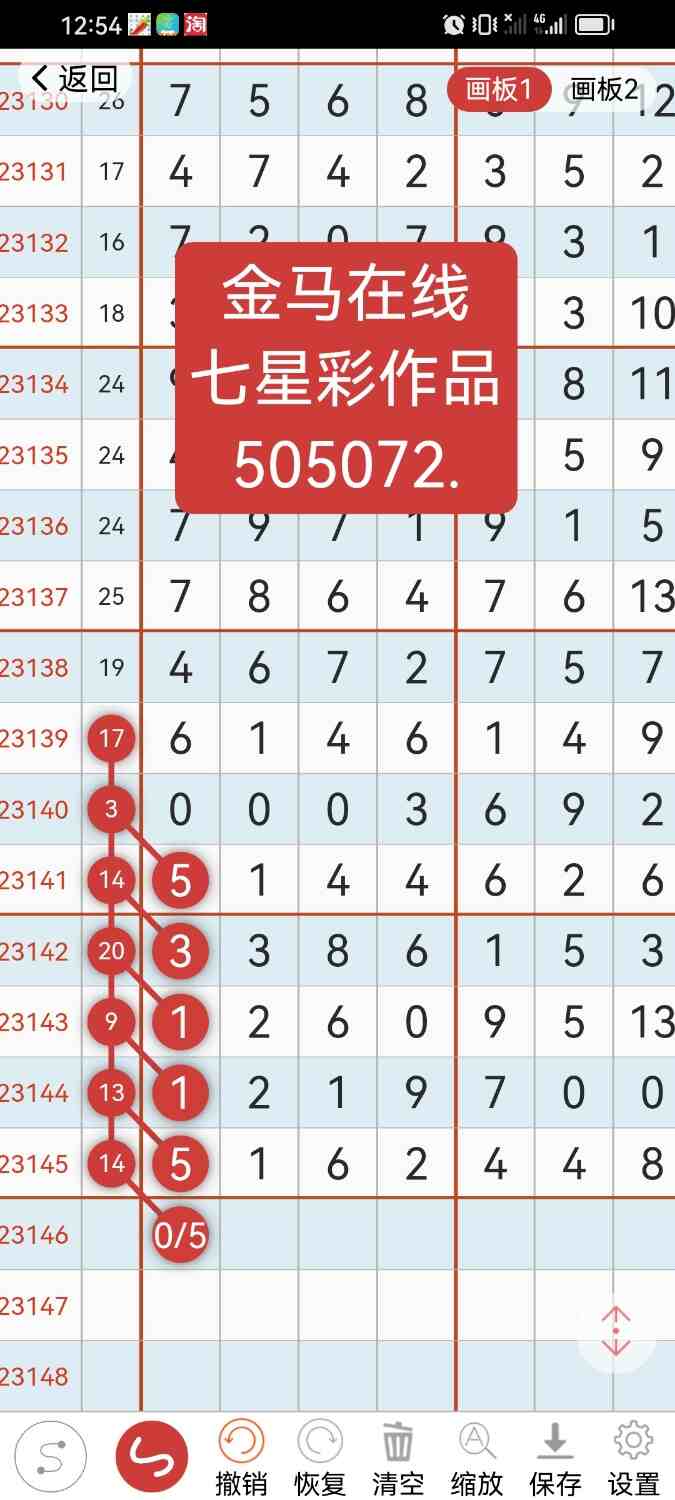Open the 缩放 zoom option
The image size is (675, 1500).
(477, 1459)
